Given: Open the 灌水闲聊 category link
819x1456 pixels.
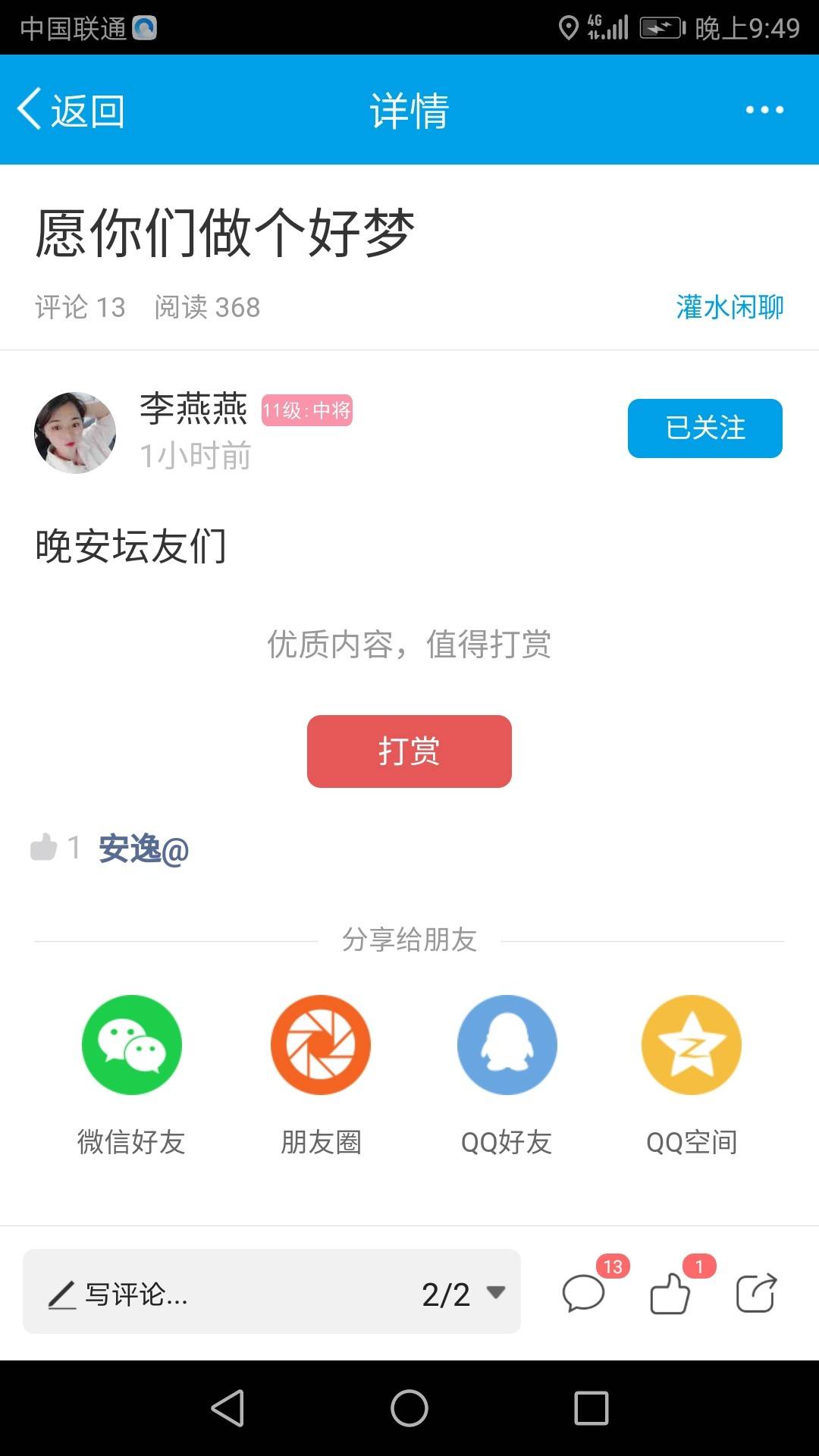Looking at the screenshot, I should [x=730, y=307].
